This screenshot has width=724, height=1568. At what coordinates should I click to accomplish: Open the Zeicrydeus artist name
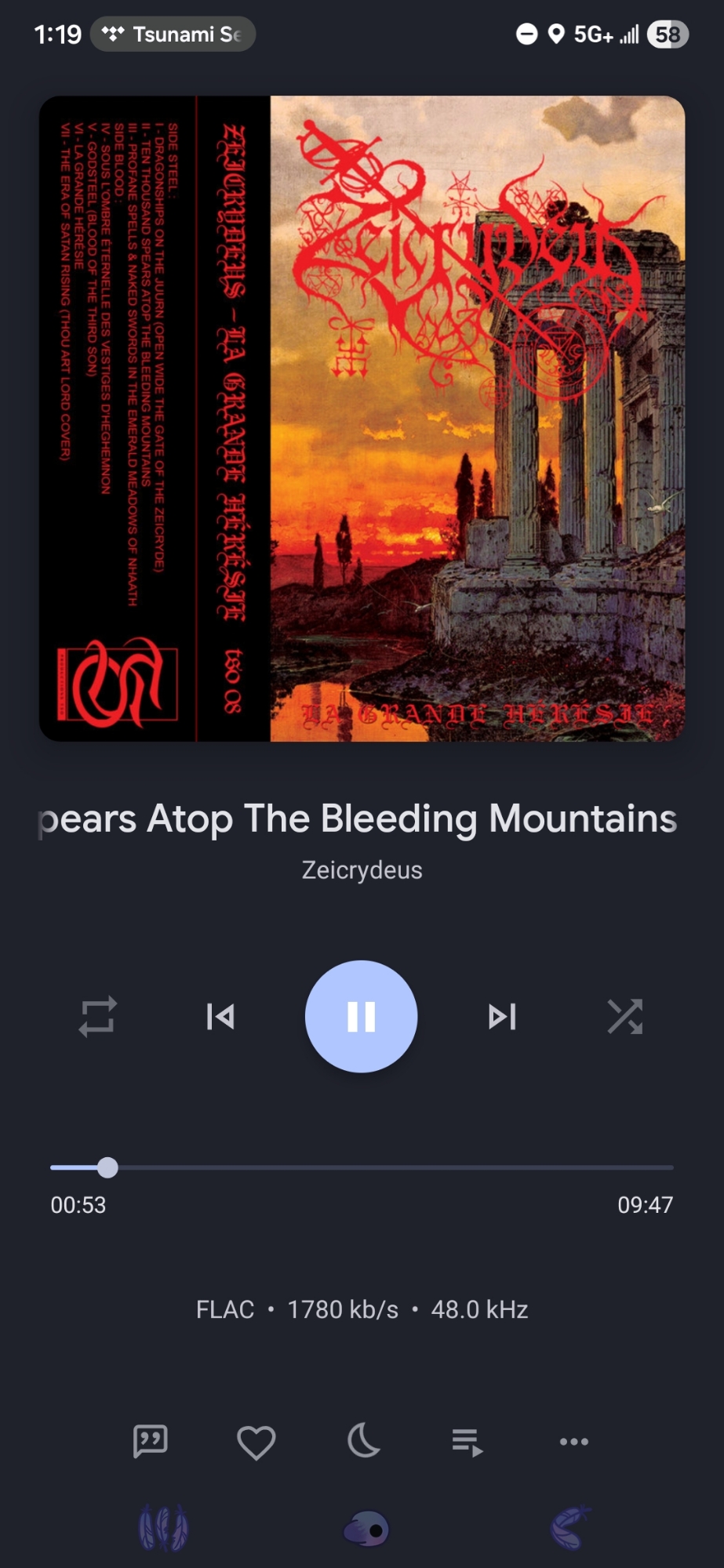[x=362, y=869]
